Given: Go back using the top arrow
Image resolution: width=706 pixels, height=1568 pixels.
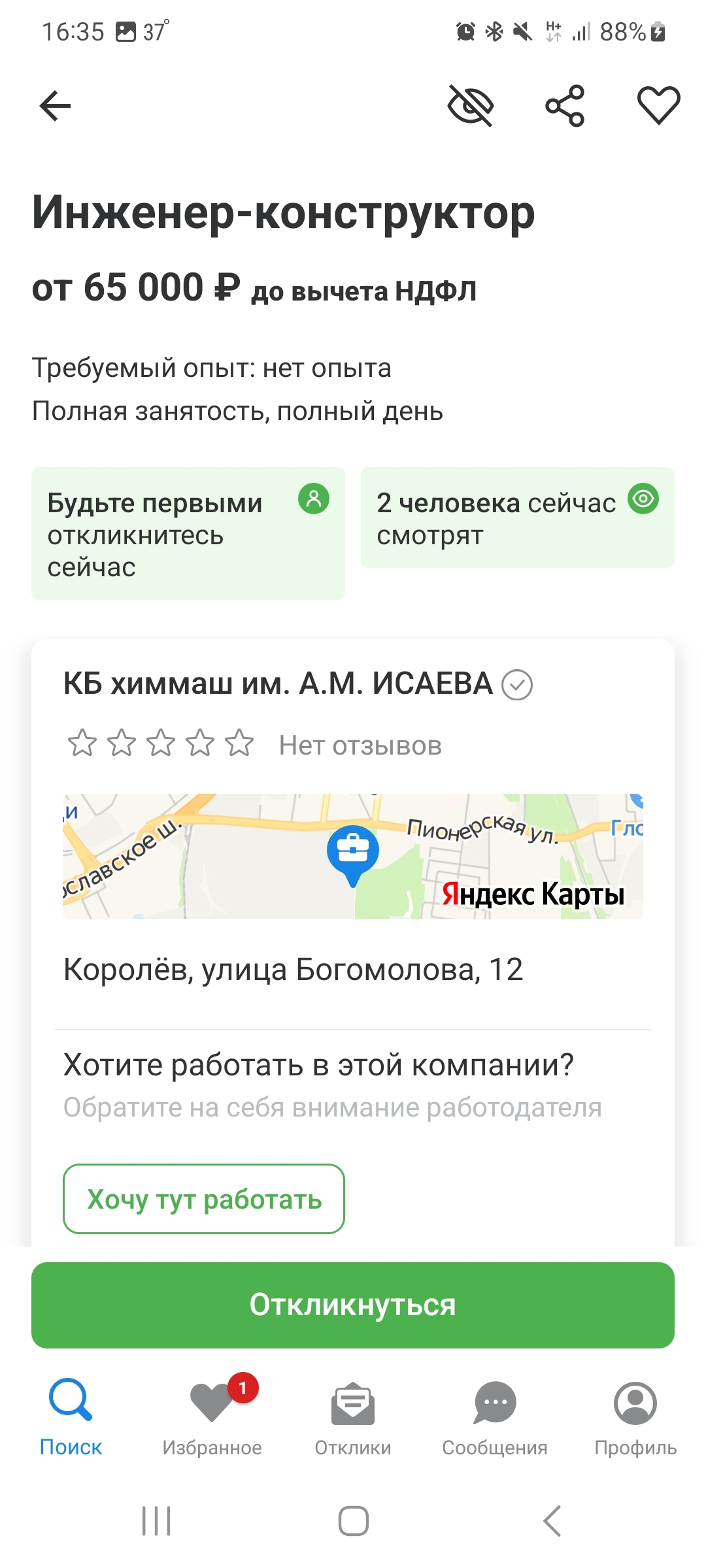Looking at the screenshot, I should [55, 106].
